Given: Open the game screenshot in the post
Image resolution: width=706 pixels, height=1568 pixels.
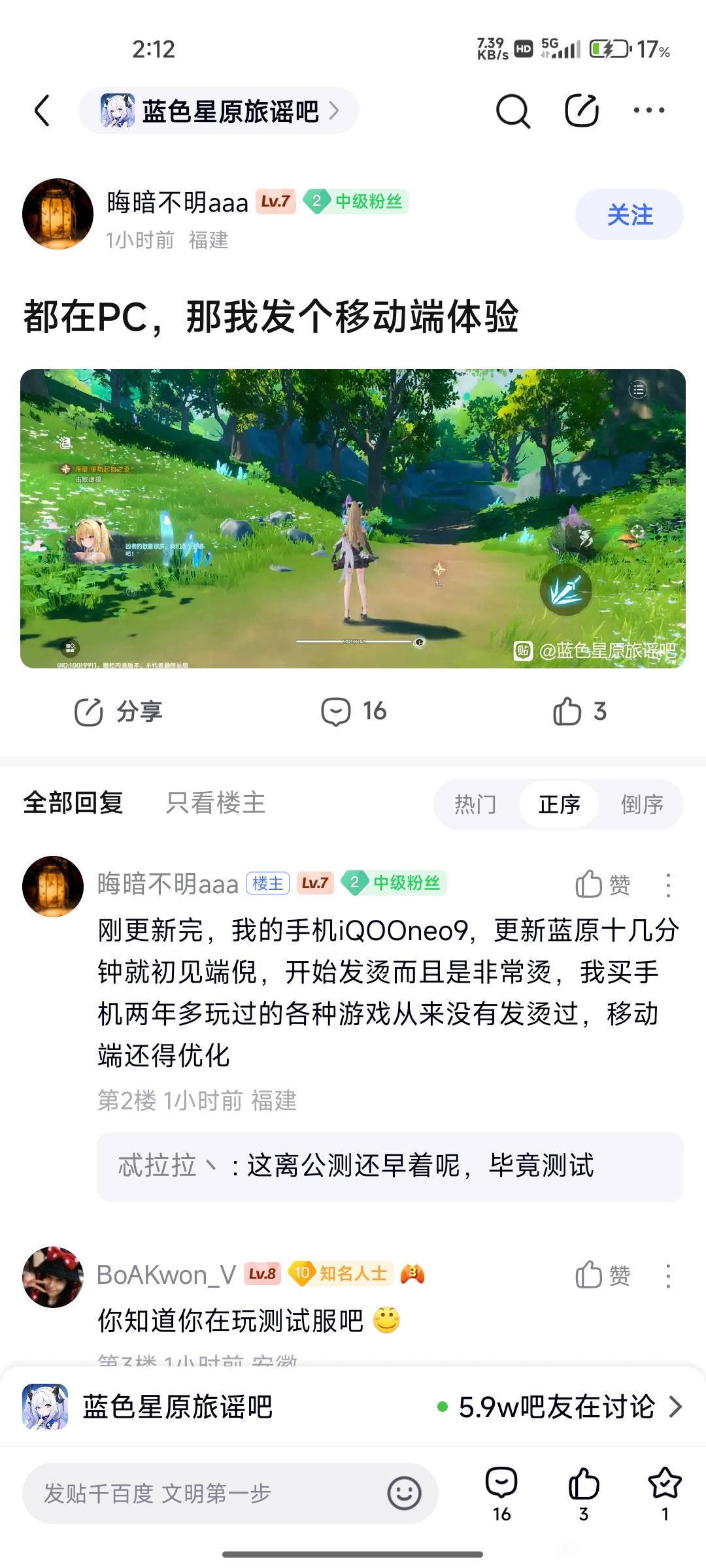Looking at the screenshot, I should click(353, 519).
